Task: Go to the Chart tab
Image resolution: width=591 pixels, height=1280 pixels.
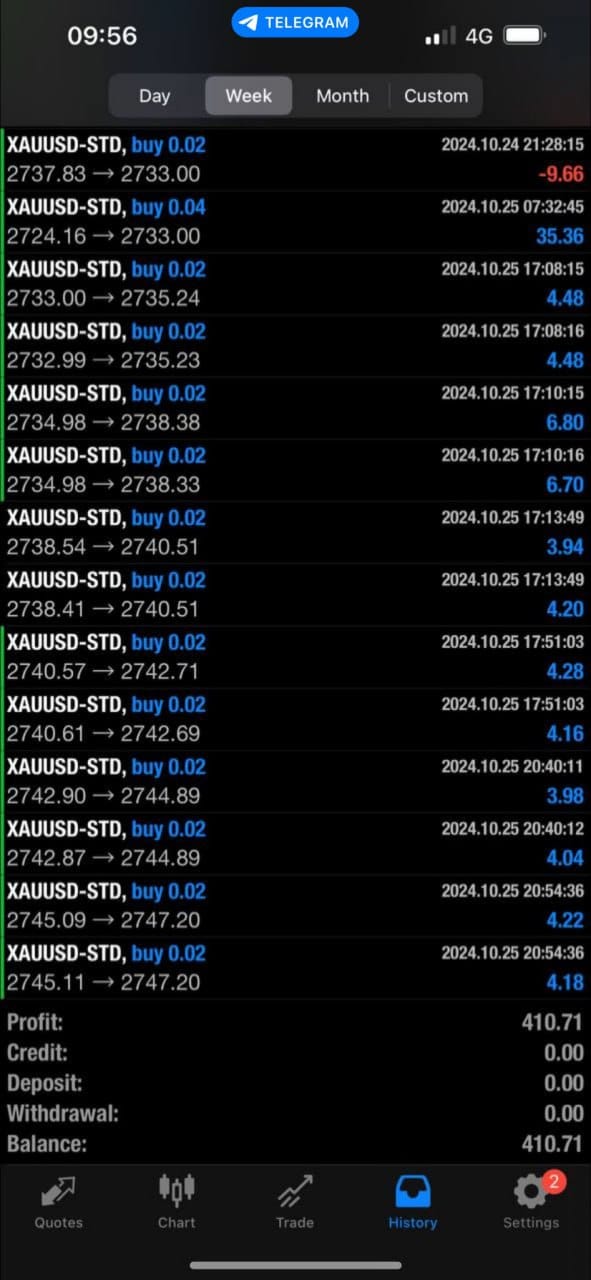Action: pos(177,1201)
